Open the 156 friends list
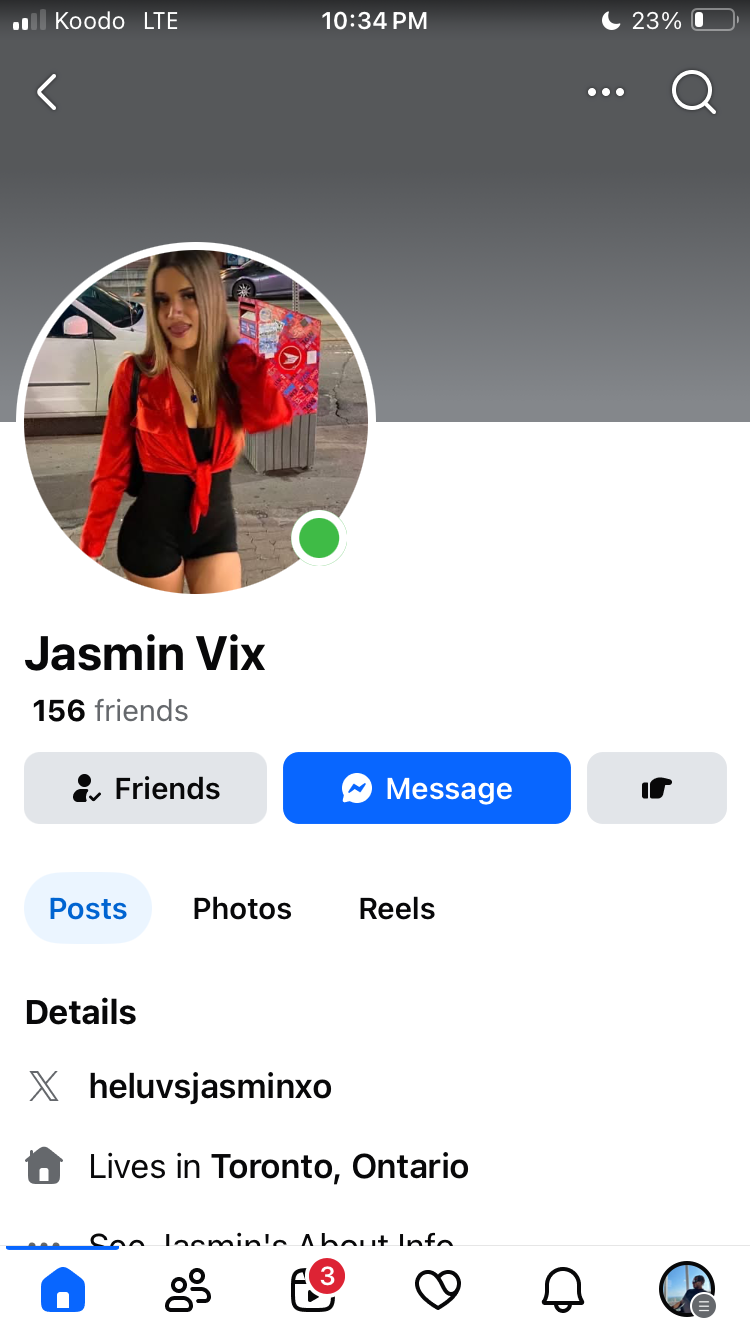 110,711
